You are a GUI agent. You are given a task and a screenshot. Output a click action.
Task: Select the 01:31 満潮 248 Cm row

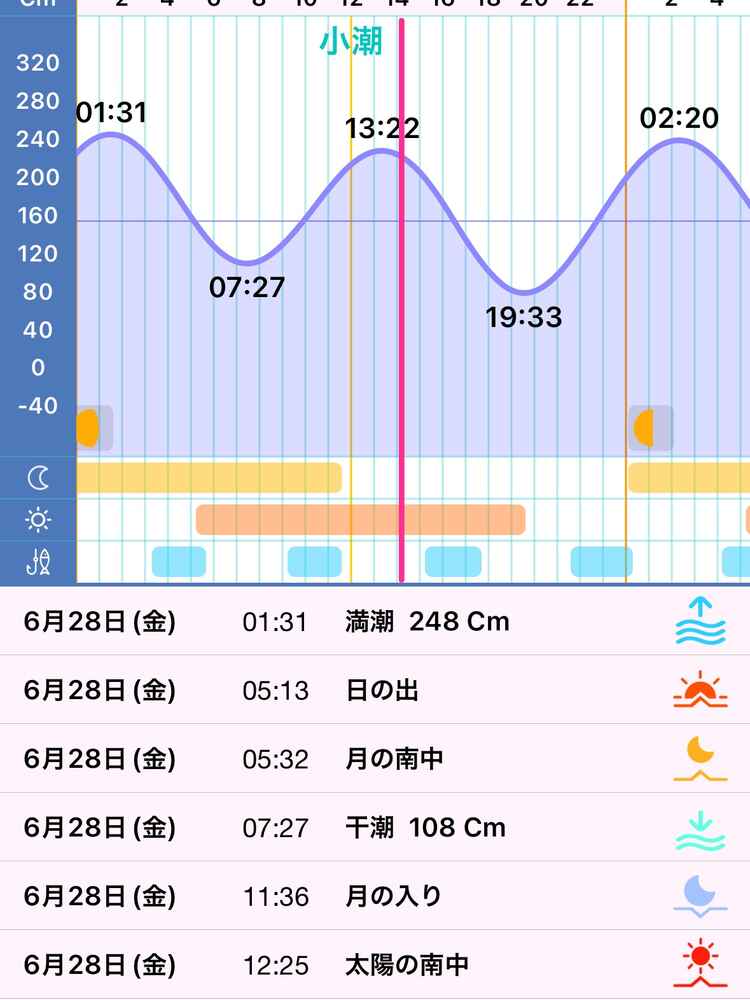click(x=375, y=622)
